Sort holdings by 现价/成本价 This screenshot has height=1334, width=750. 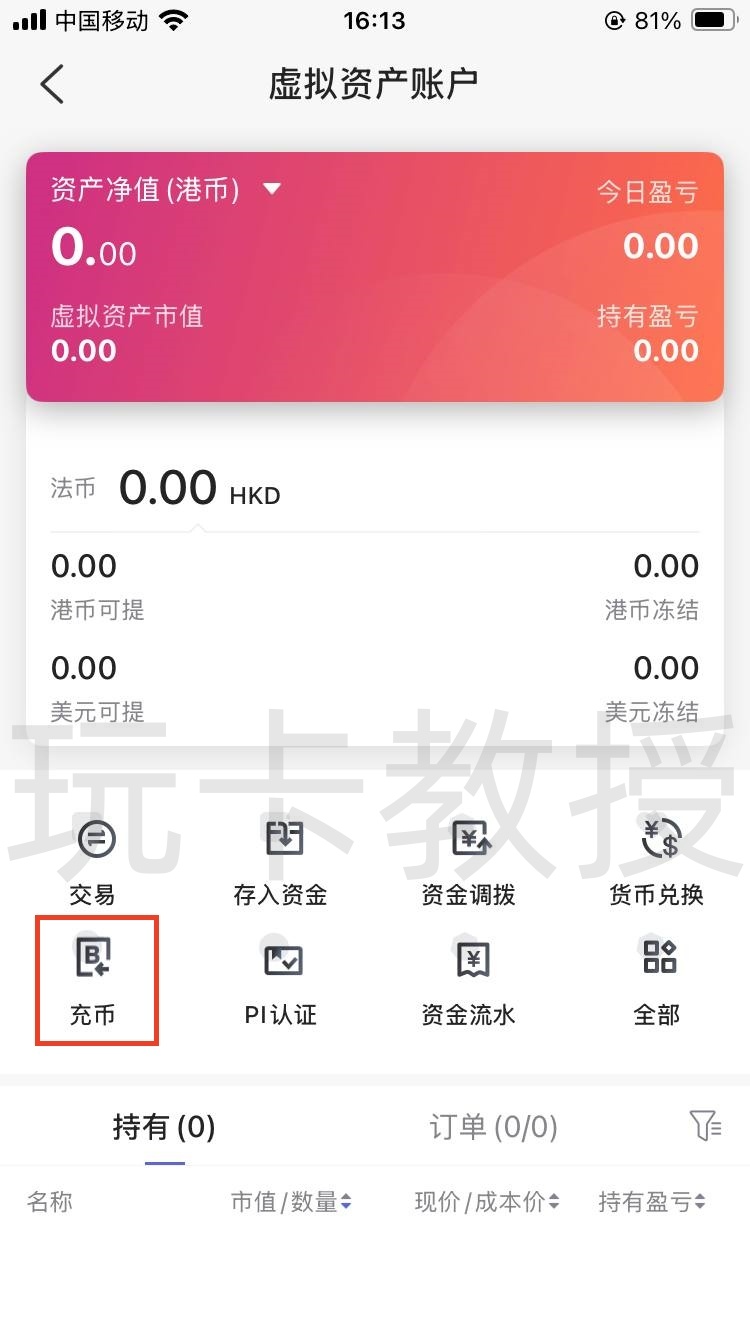(487, 1202)
